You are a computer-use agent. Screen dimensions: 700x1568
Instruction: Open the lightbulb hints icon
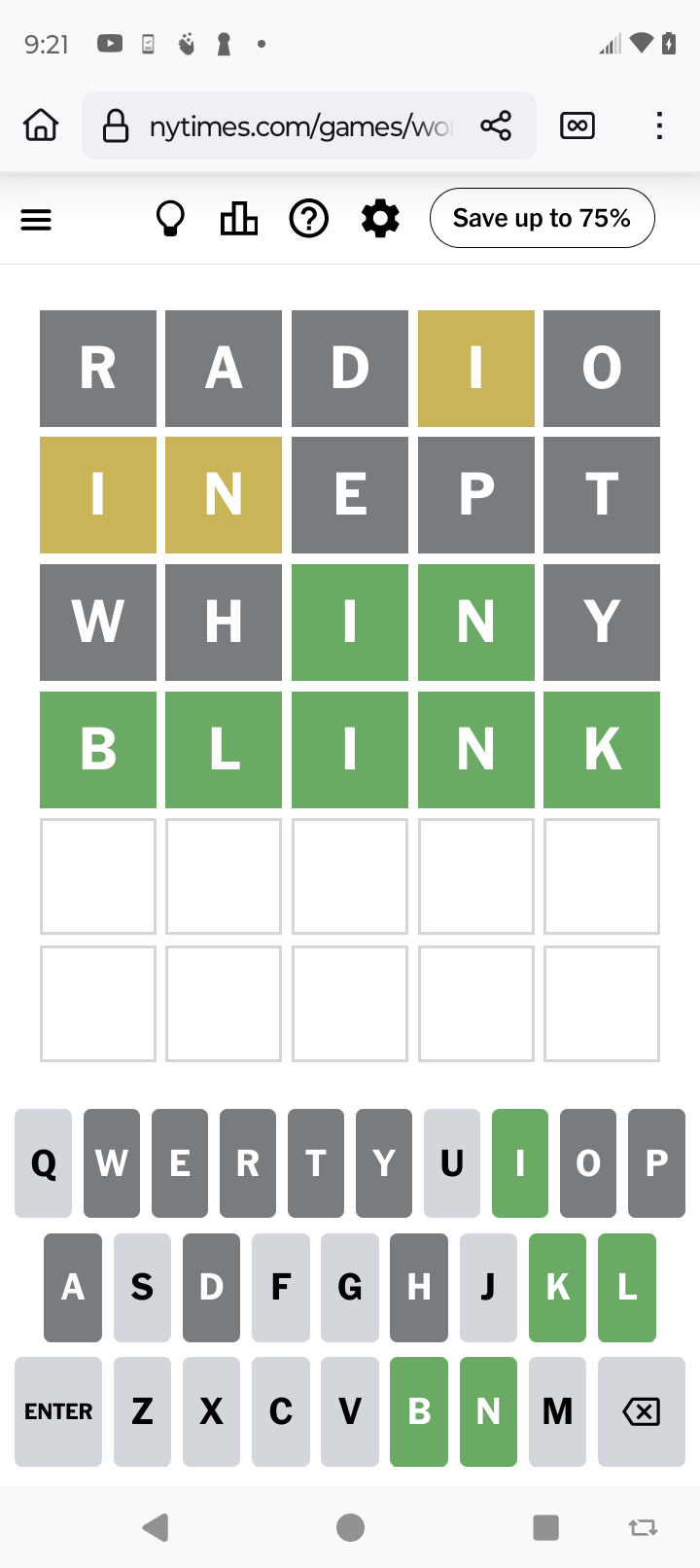[170, 219]
